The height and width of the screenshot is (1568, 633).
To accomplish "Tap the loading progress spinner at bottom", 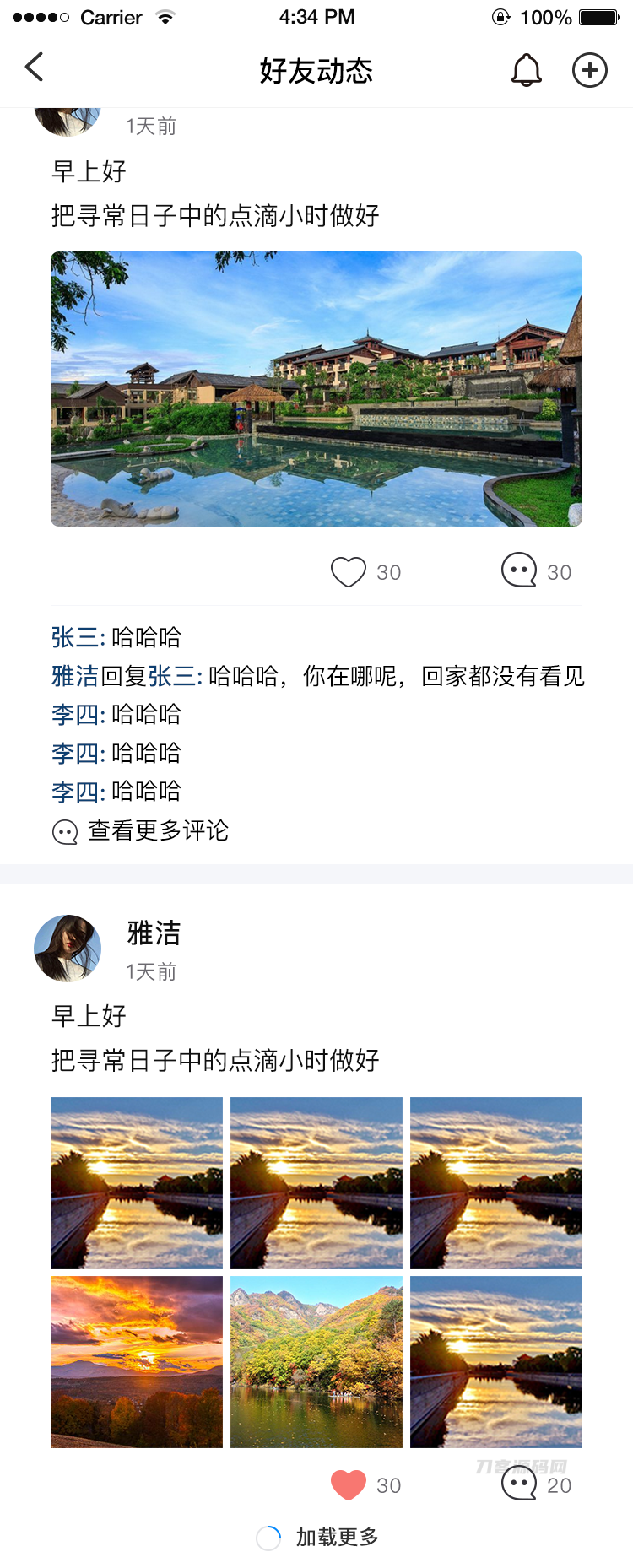I will tap(268, 1538).
